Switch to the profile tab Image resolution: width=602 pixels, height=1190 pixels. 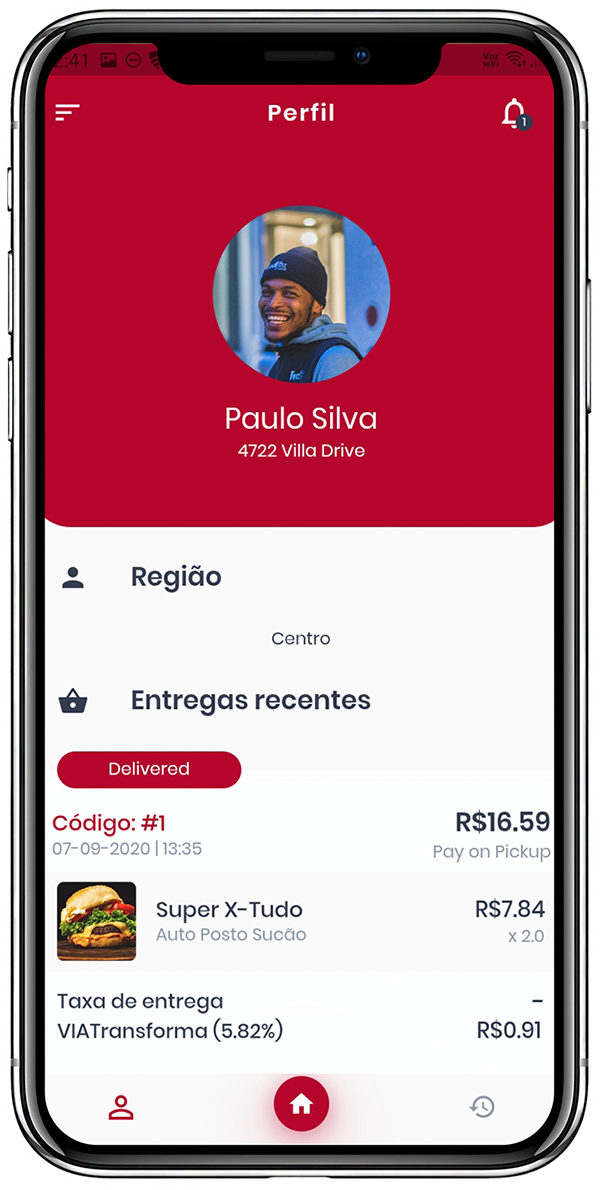[x=121, y=1107]
